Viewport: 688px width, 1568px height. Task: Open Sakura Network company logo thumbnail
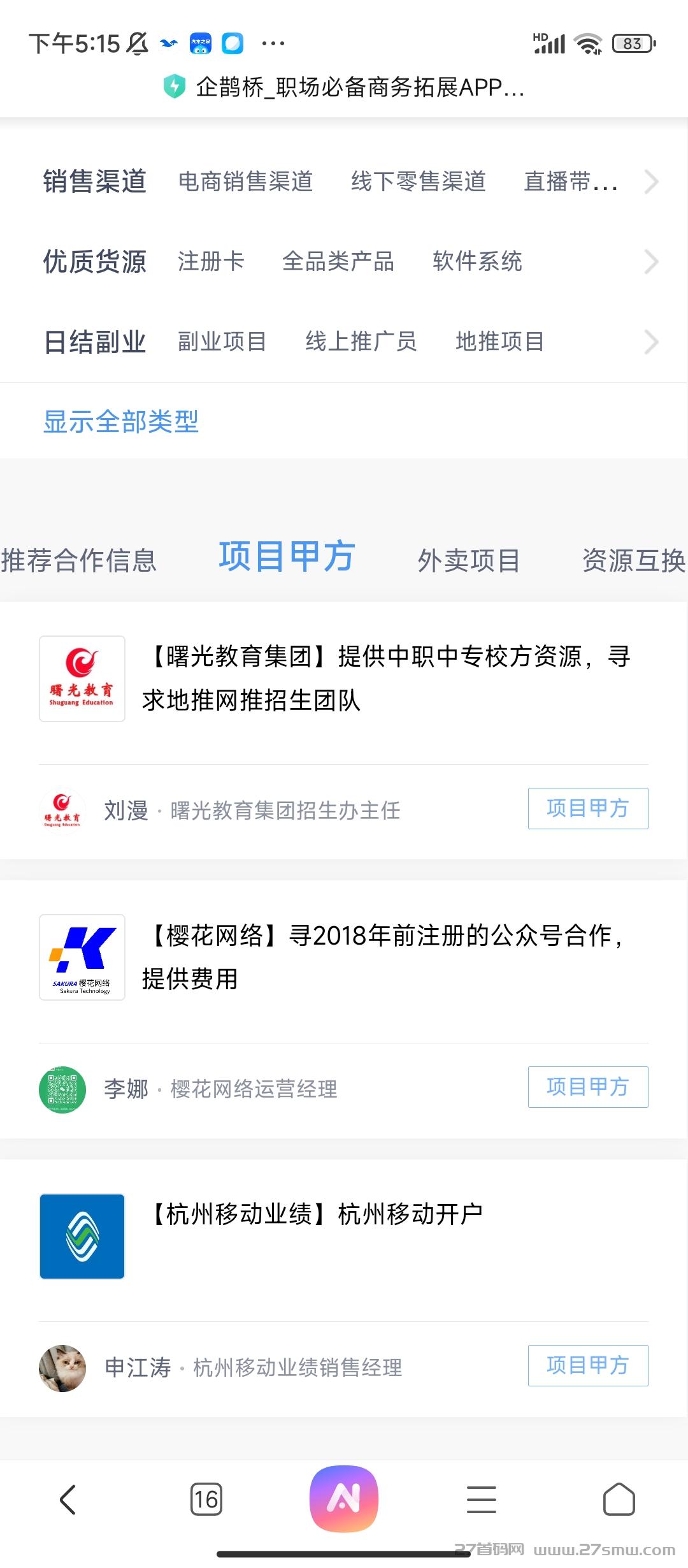click(x=82, y=958)
